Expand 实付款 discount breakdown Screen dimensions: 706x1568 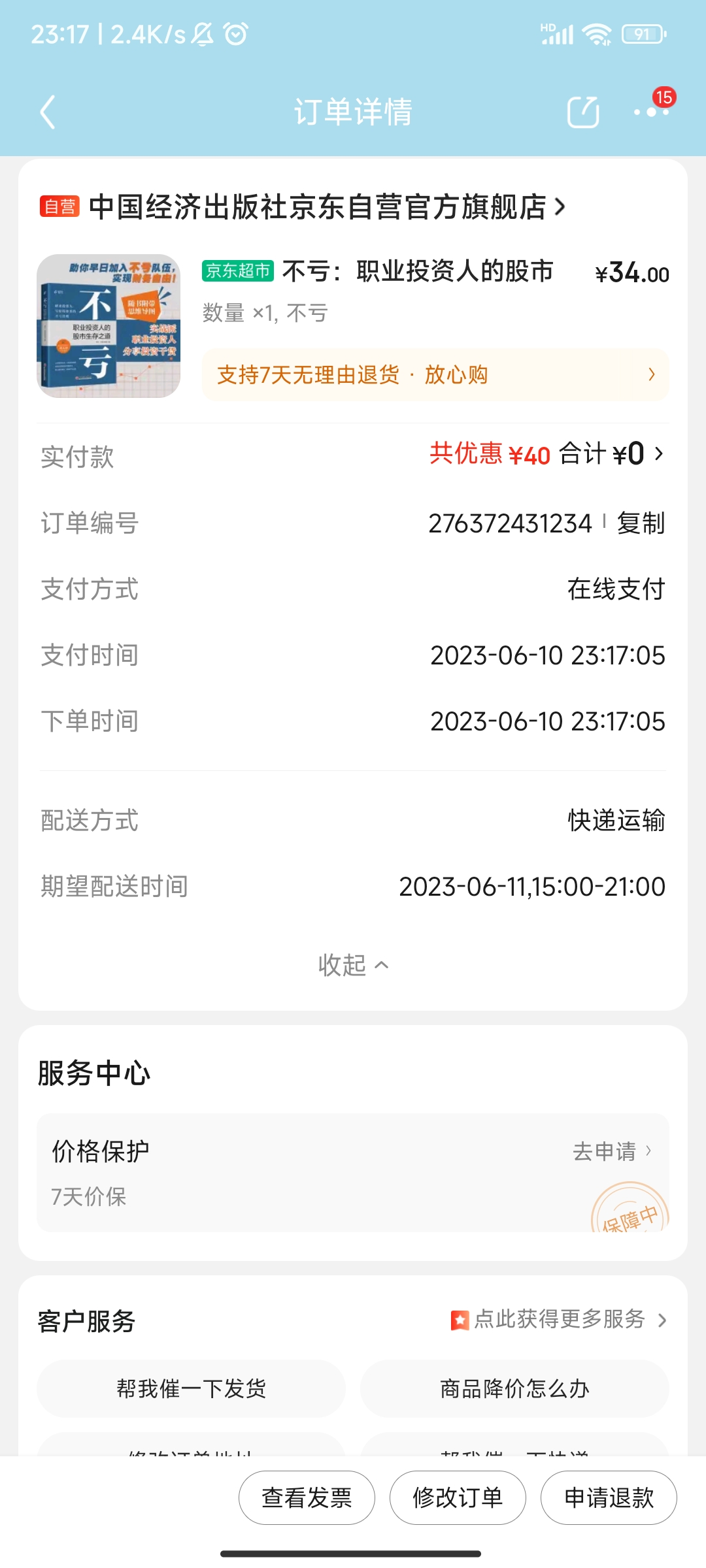pos(546,454)
